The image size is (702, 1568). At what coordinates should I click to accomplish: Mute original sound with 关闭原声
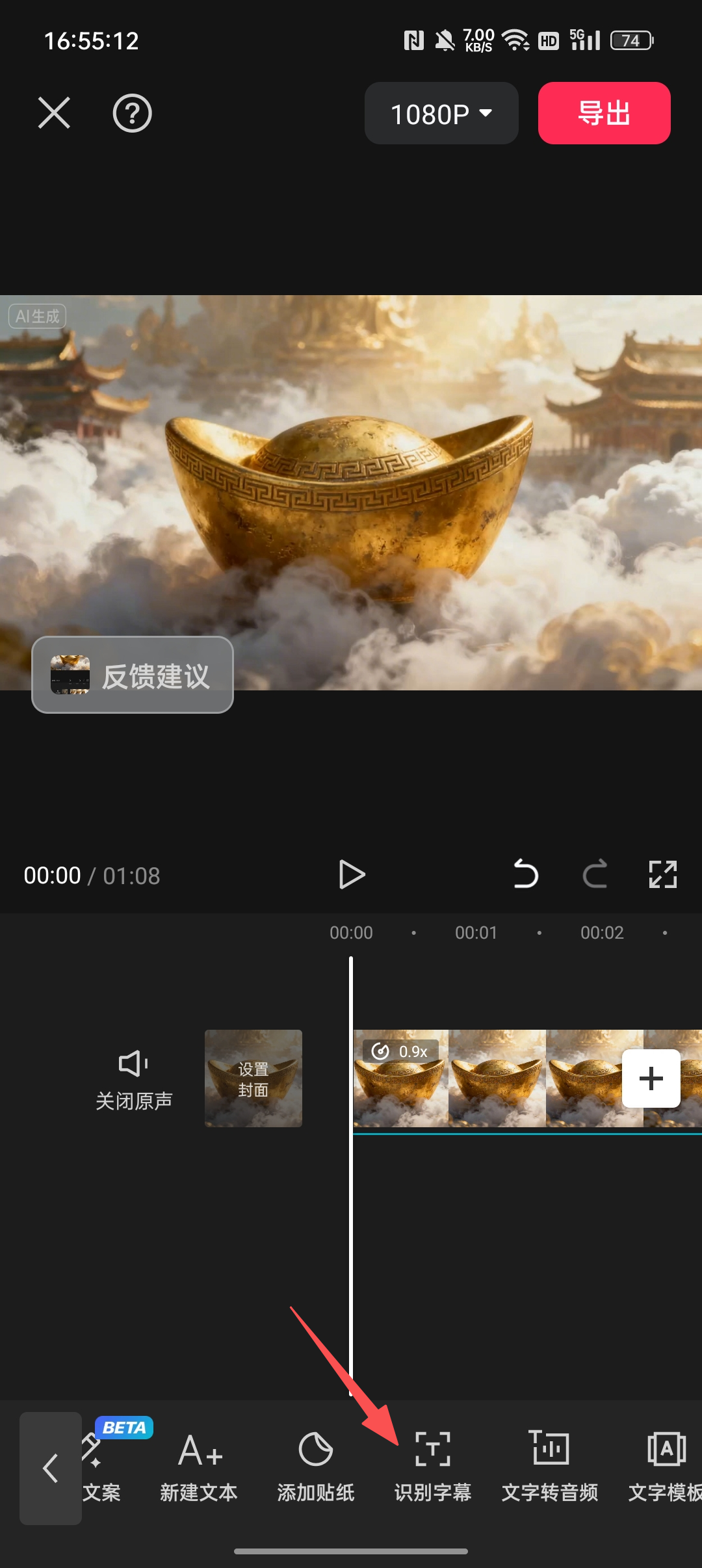pyautogui.click(x=133, y=1079)
